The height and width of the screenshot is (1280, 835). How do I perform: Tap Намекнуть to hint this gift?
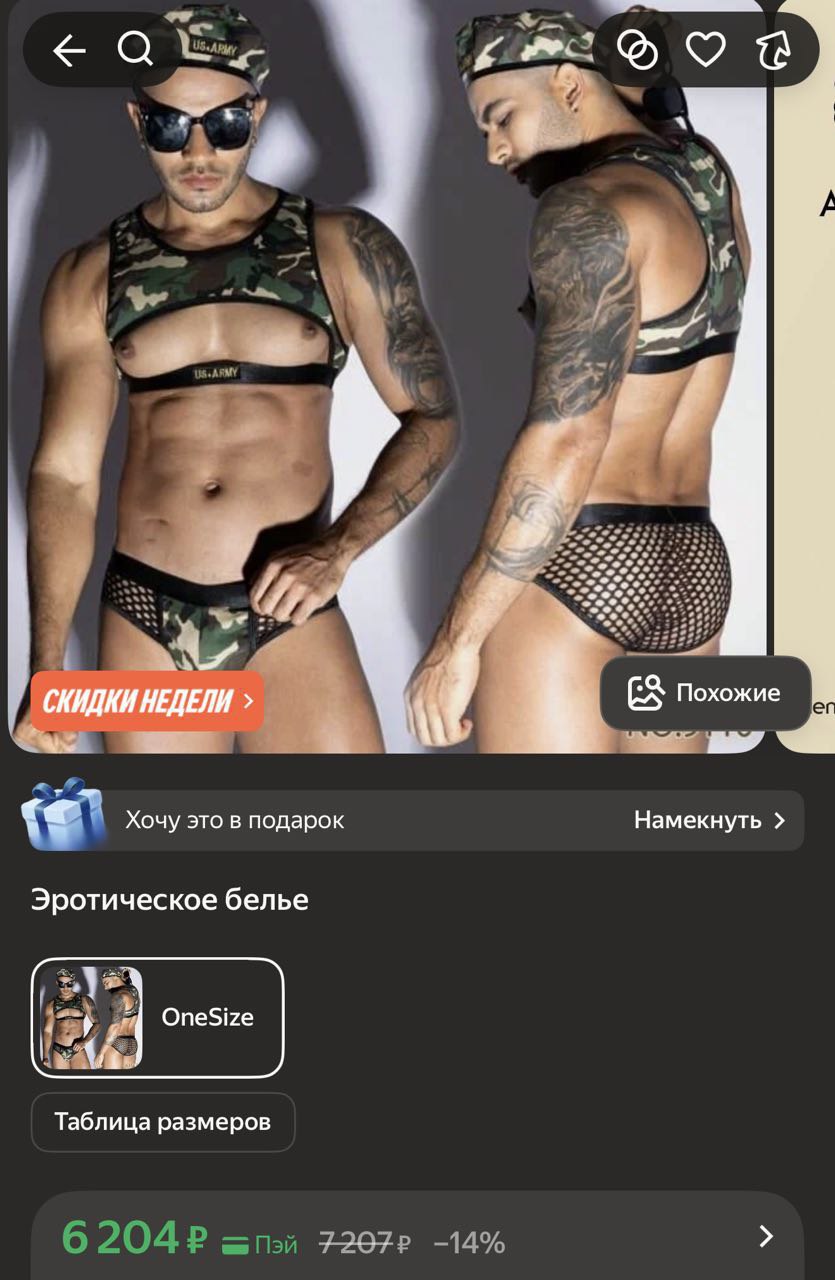708,821
